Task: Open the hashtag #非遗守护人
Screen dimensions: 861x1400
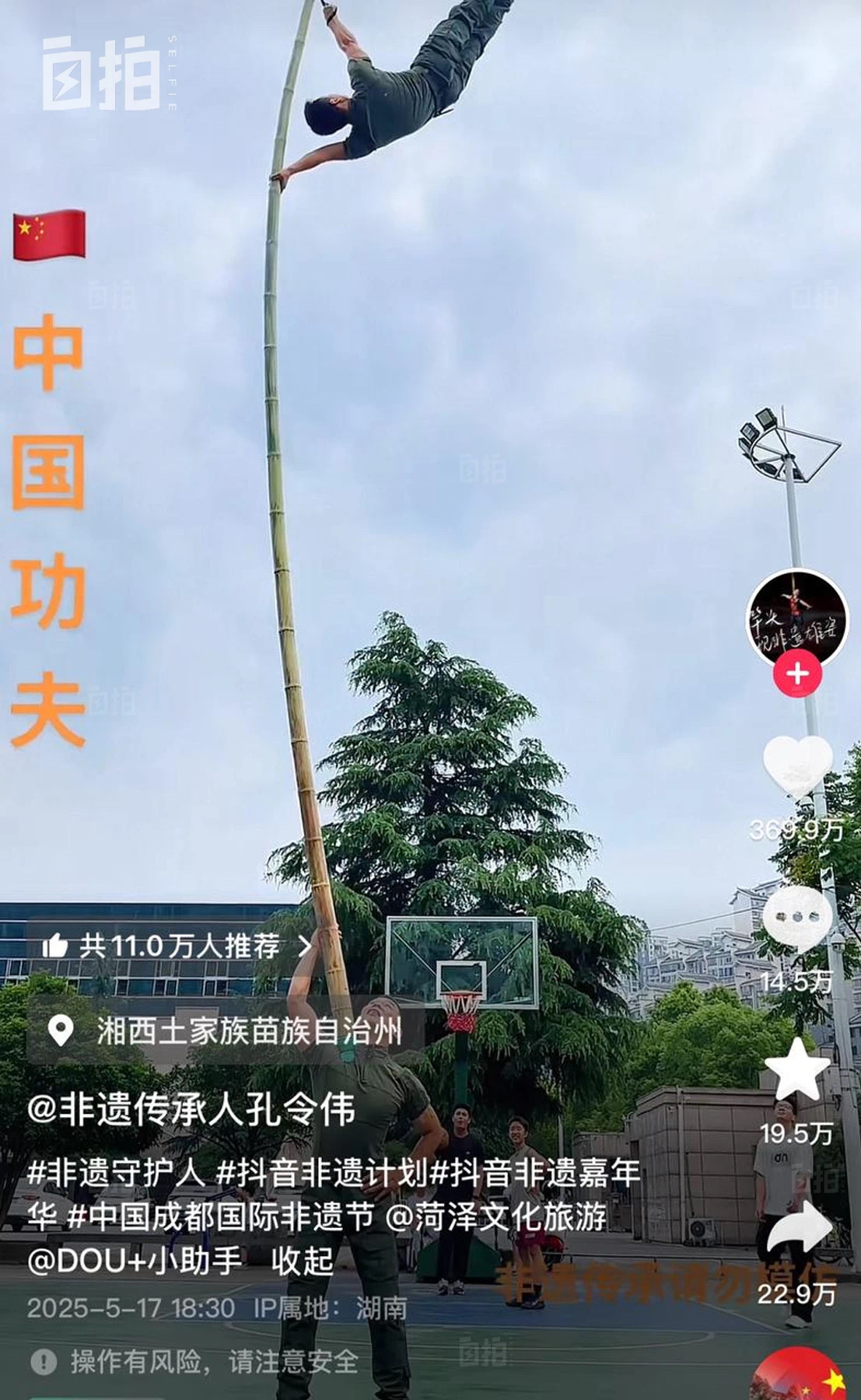Action: pos(117,1173)
